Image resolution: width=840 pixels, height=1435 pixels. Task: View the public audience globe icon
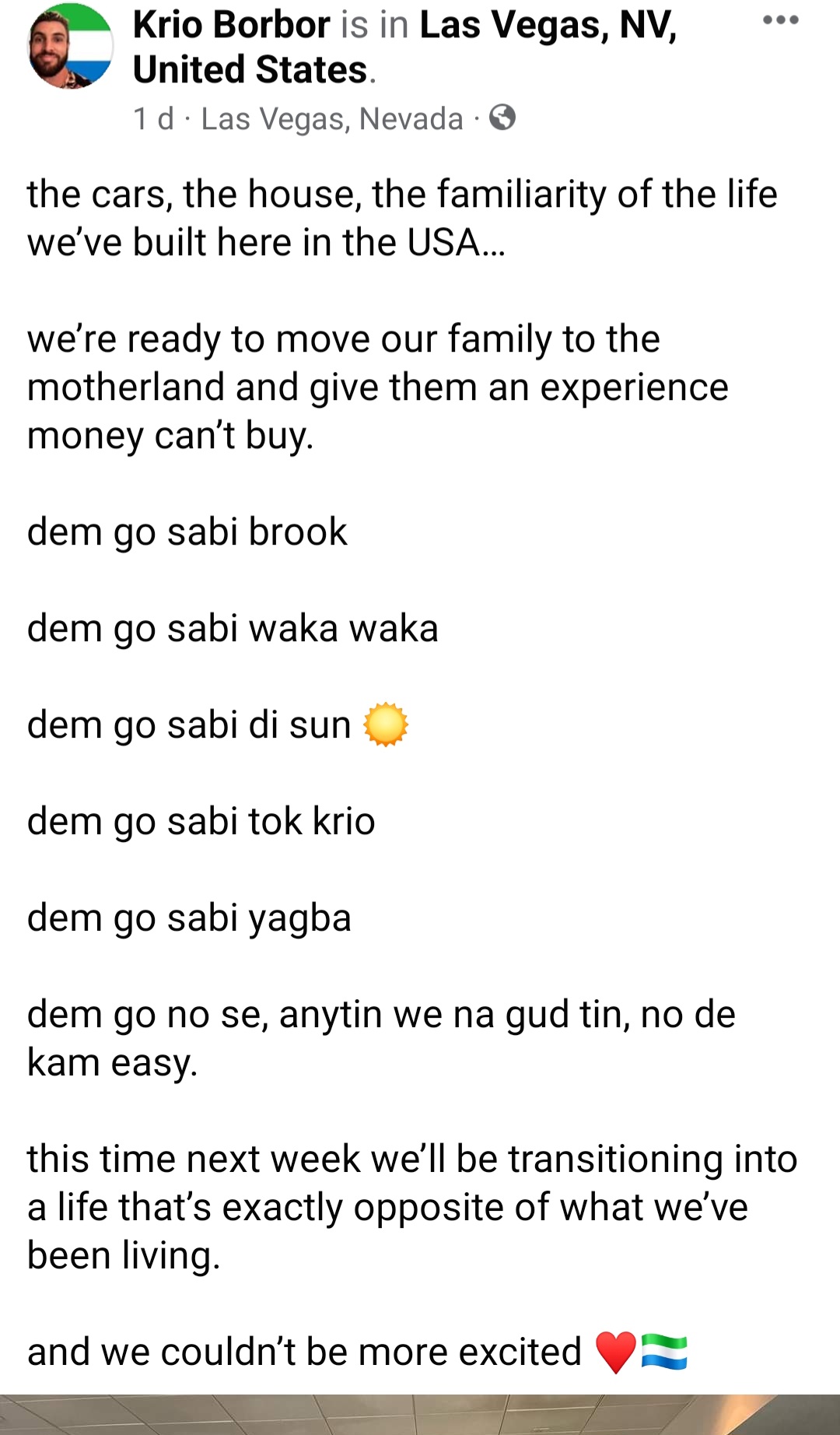[502, 118]
